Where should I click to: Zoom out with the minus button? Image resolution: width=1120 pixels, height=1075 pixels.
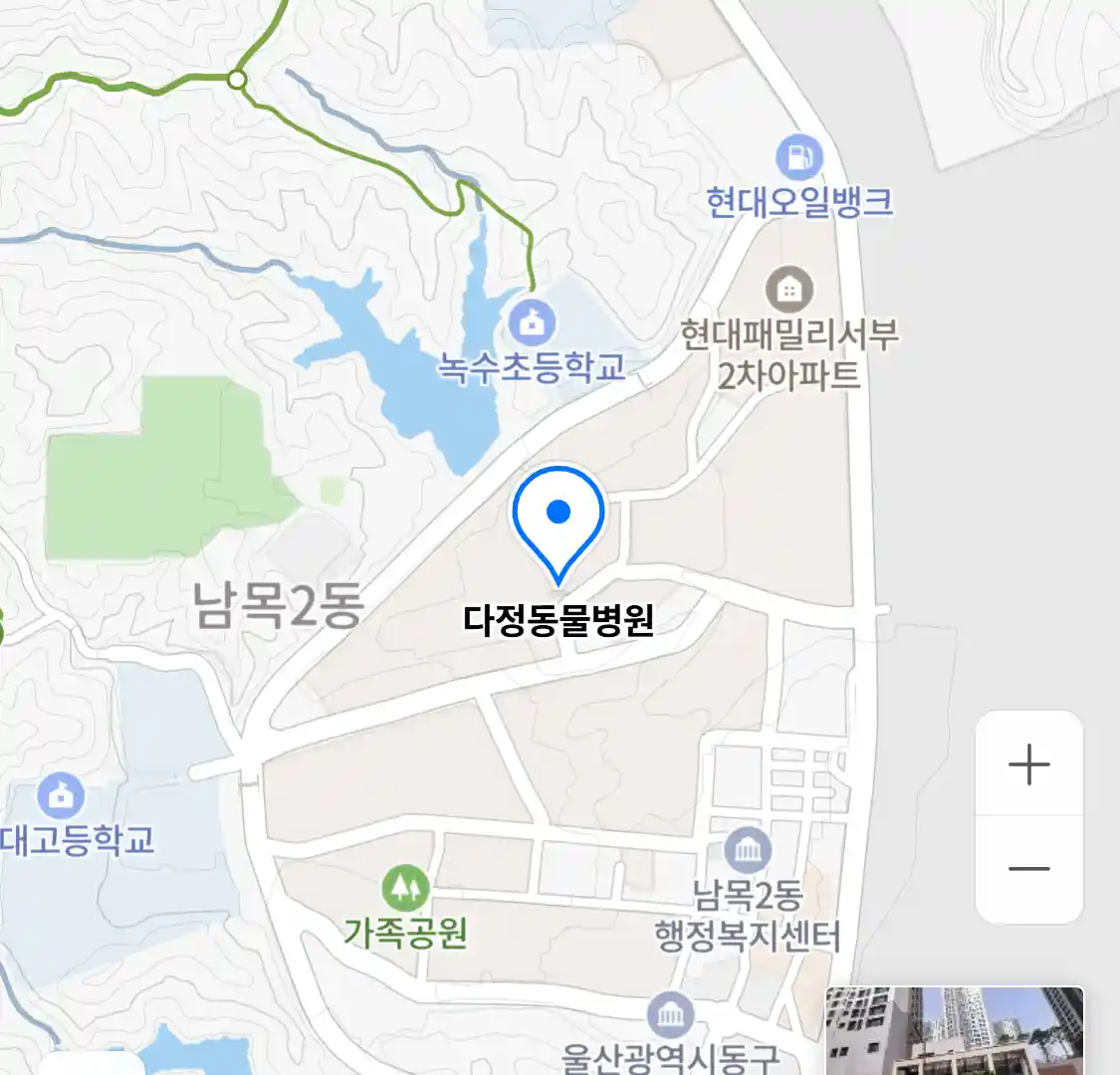[x=1028, y=869]
